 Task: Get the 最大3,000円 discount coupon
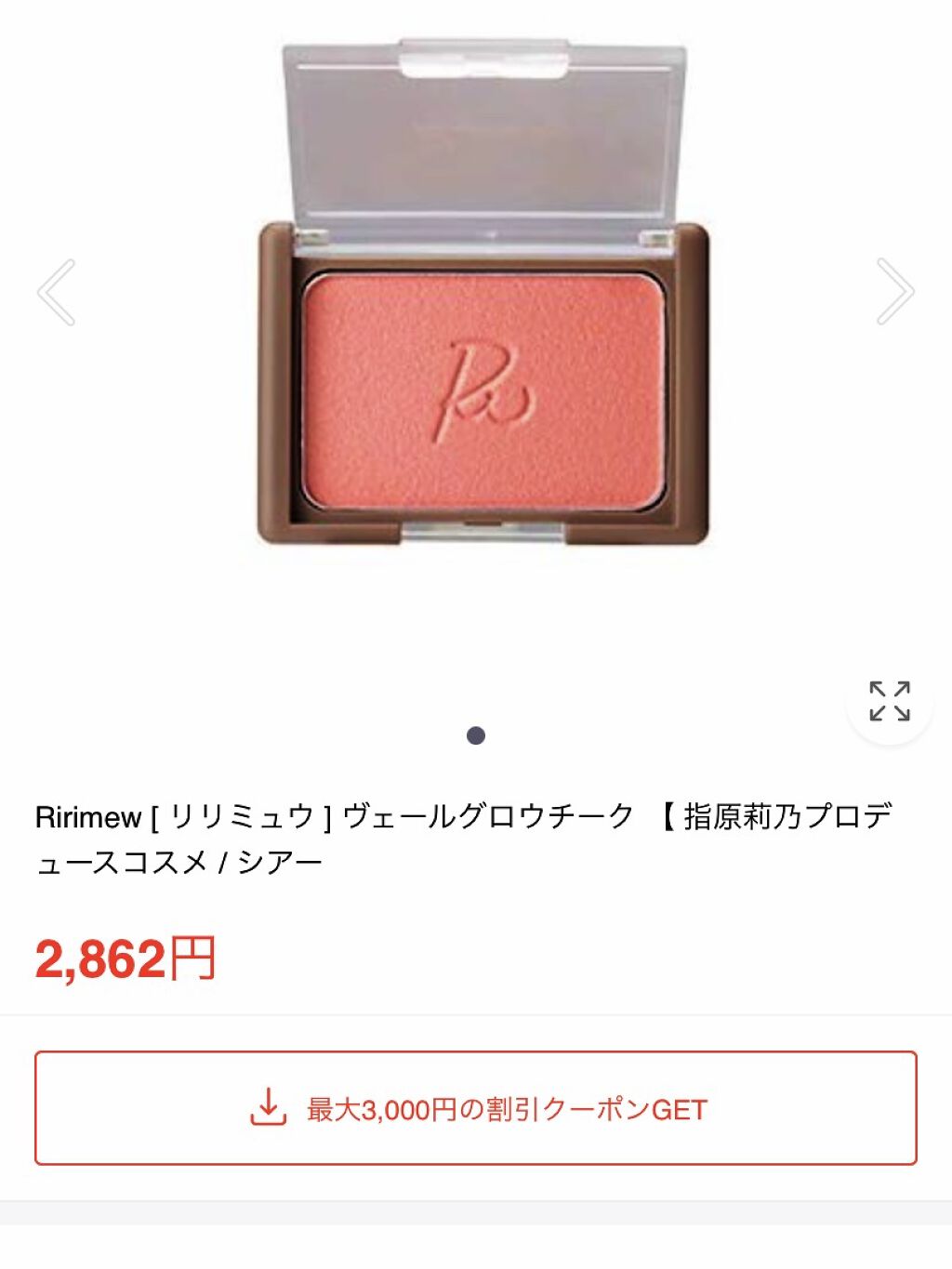click(476, 1108)
